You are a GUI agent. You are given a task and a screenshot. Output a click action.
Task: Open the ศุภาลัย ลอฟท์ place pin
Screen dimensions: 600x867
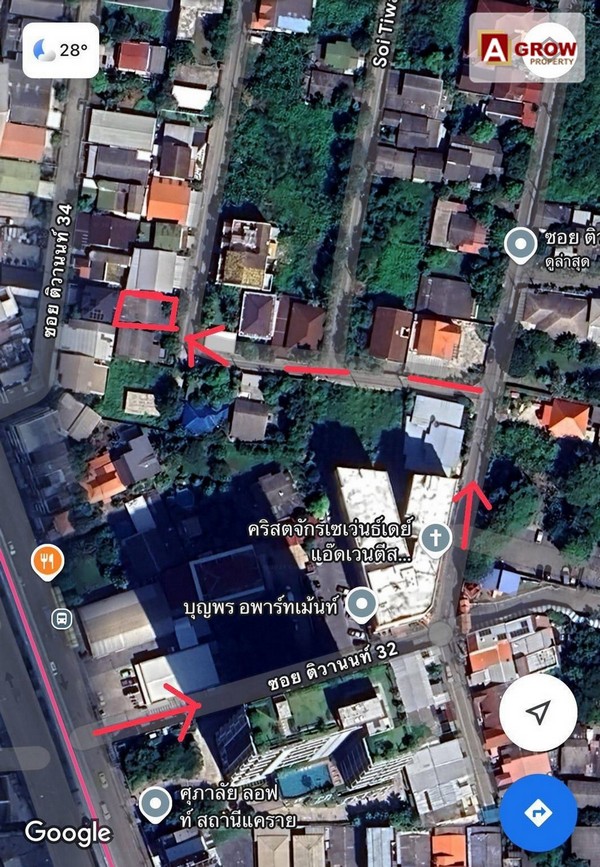(155, 802)
